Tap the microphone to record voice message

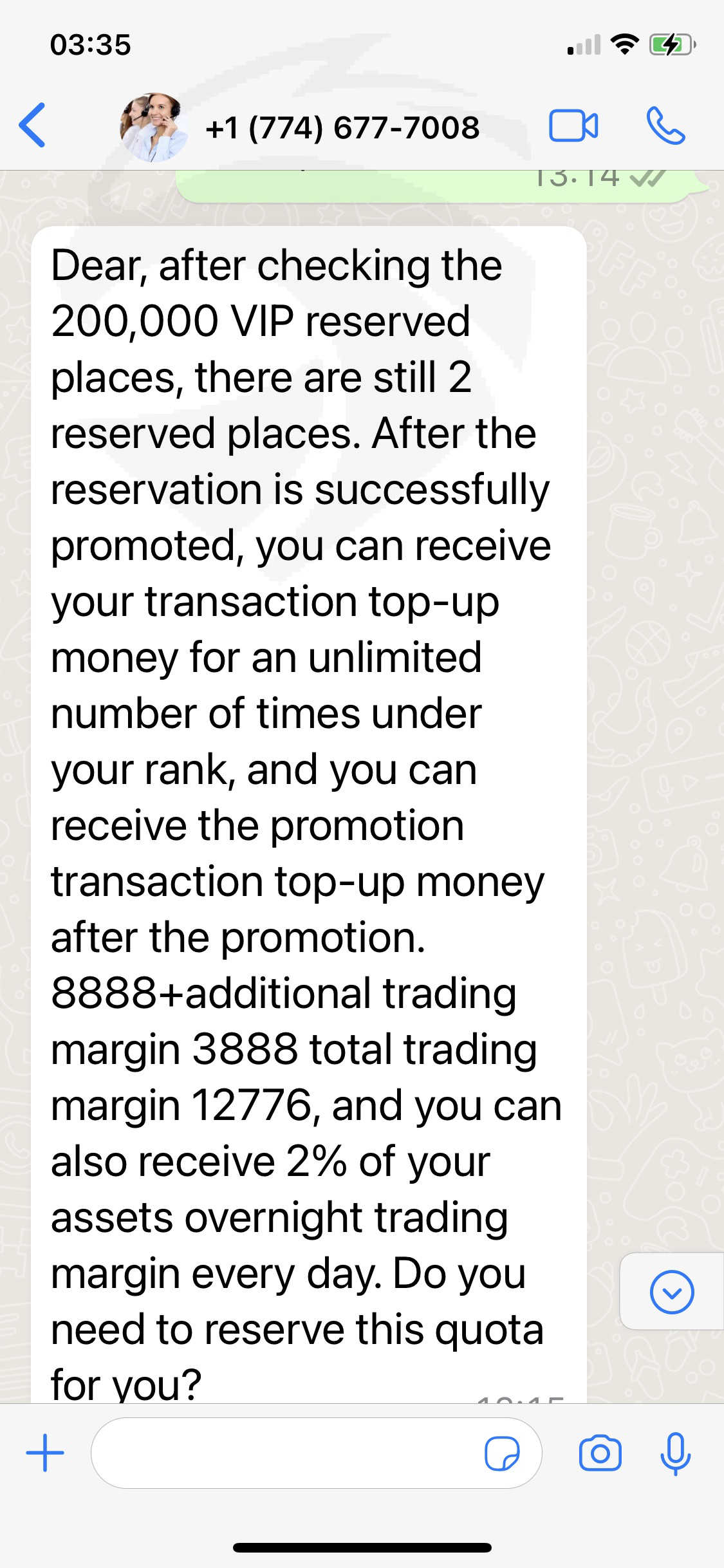click(676, 1453)
